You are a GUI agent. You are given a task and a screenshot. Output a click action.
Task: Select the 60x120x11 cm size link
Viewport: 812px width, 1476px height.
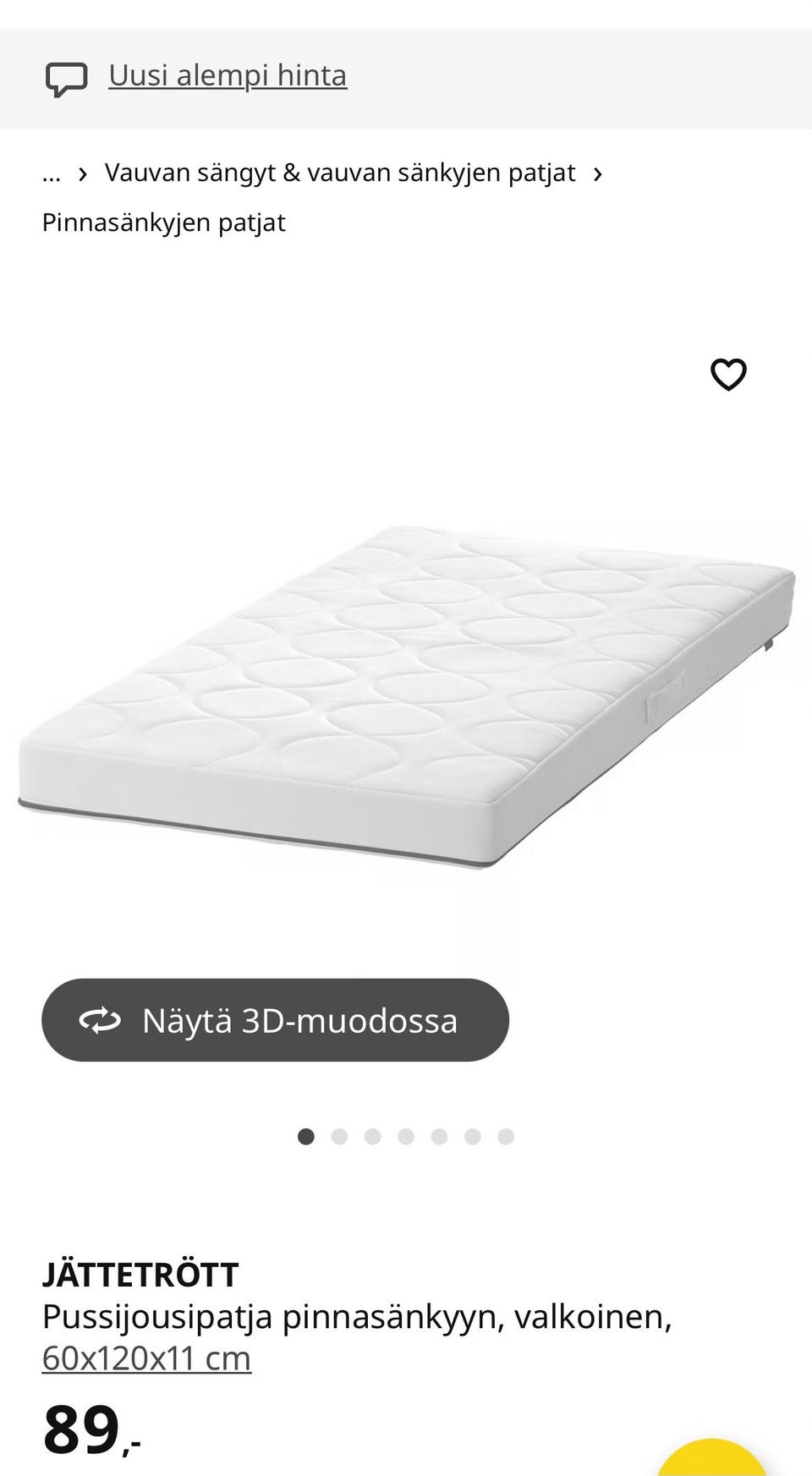(146, 1358)
